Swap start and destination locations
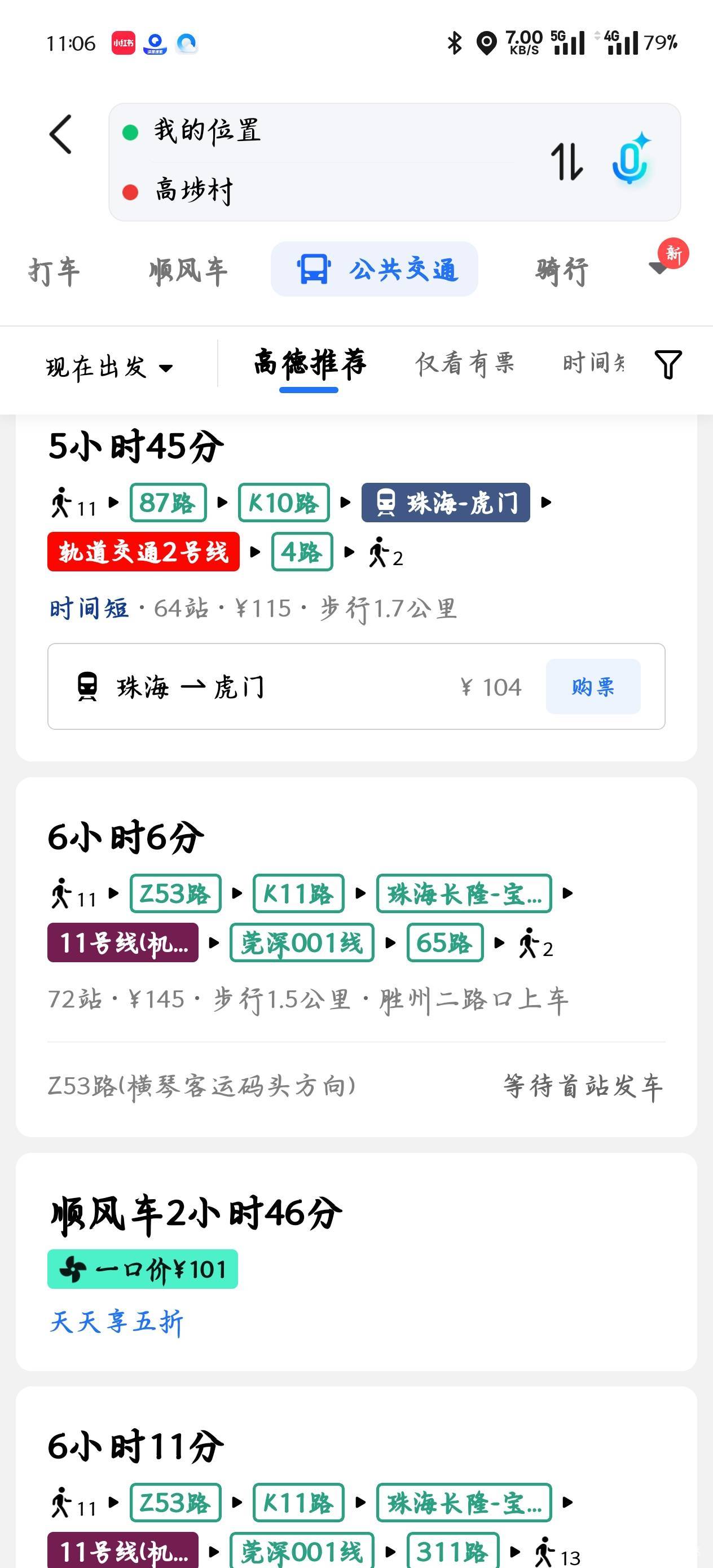Viewport: 713px width, 1568px height. click(566, 162)
